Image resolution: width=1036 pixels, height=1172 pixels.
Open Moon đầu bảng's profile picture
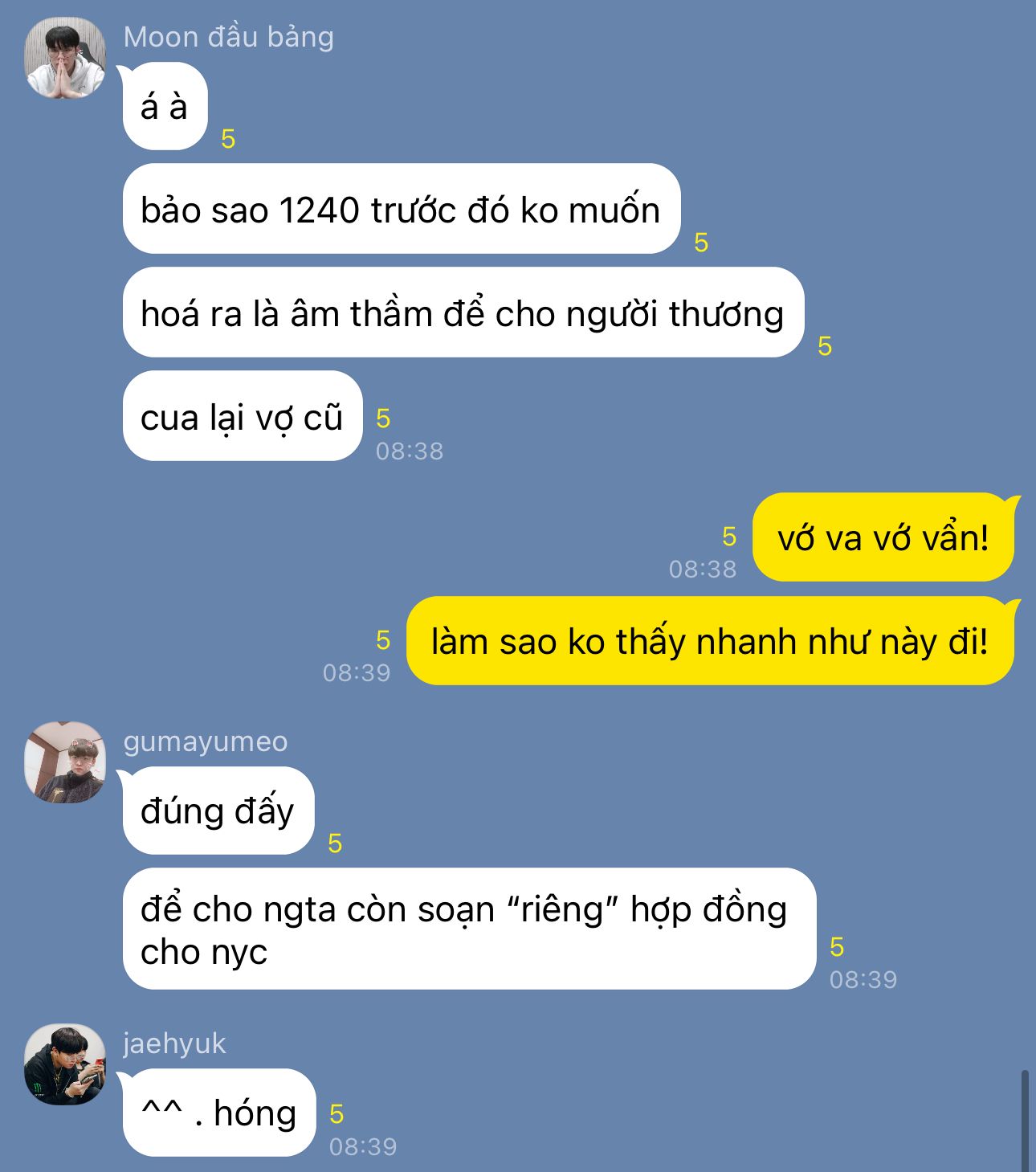pos(65,58)
